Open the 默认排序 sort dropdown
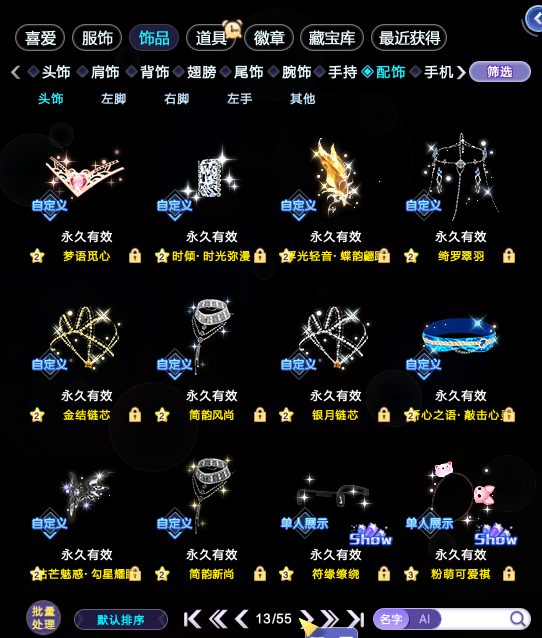 [x=121, y=620]
